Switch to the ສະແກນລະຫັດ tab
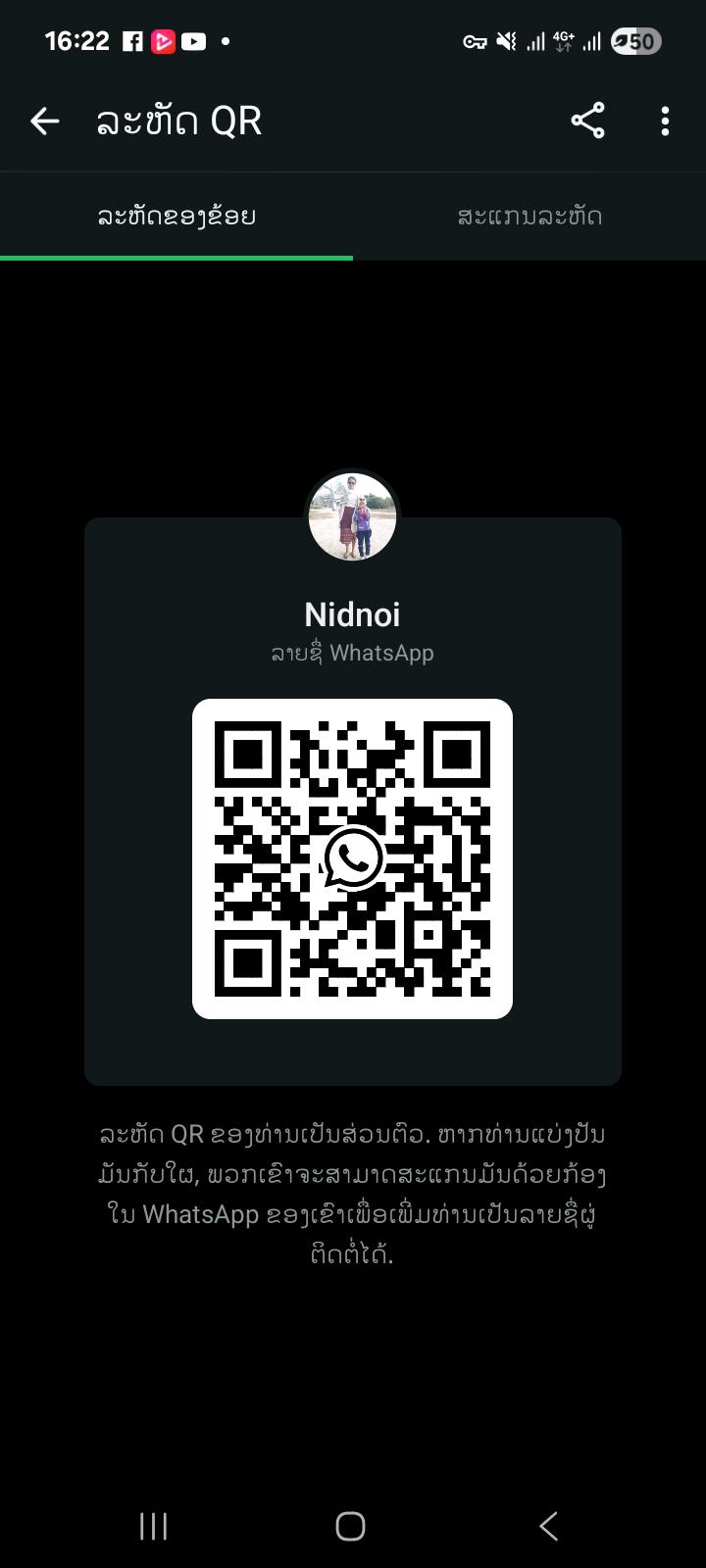The height and width of the screenshot is (1568, 706). click(x=529, y=217)
